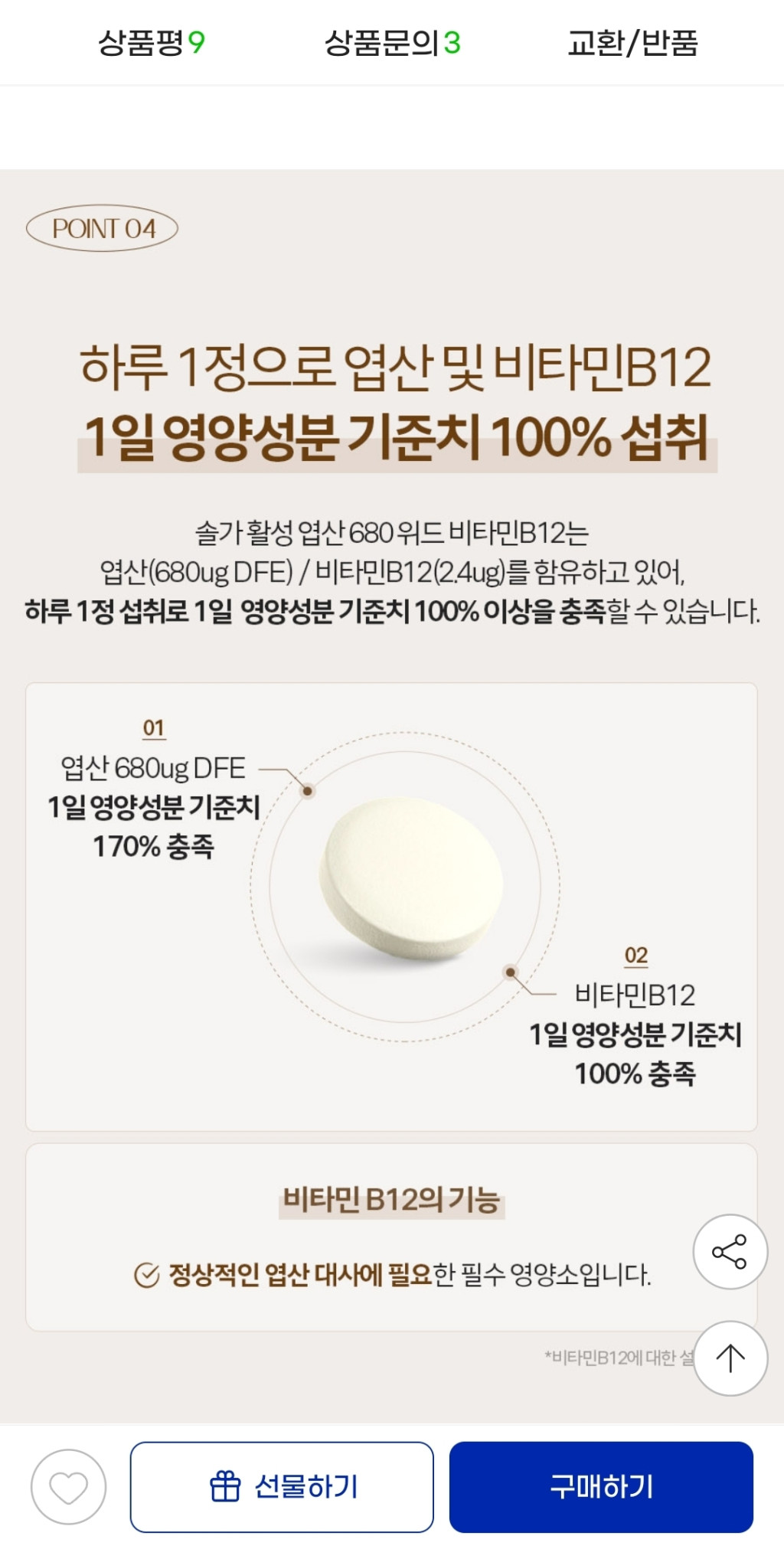The height and width of the screenshot is (1549, 784).
Task: Share this product page
Action: tap(730, 1252)
